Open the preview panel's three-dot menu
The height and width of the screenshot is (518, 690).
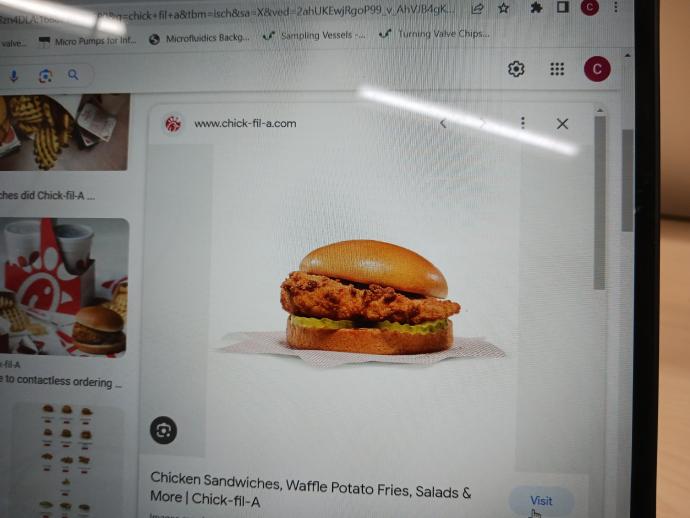[x=522, y=123]
